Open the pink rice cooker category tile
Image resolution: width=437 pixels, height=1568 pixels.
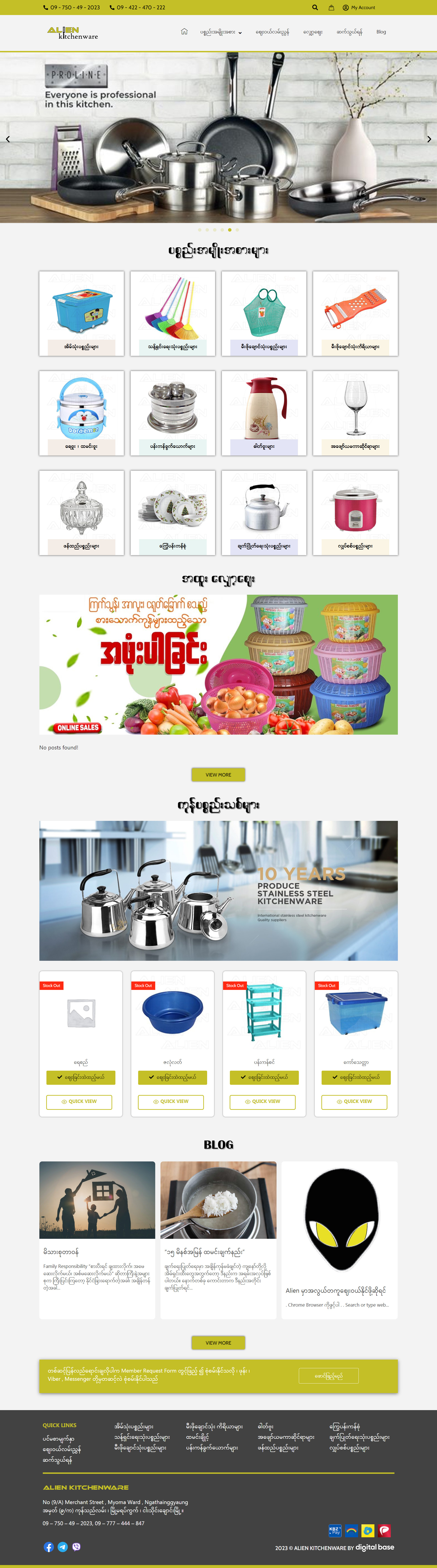coord(356,513)
